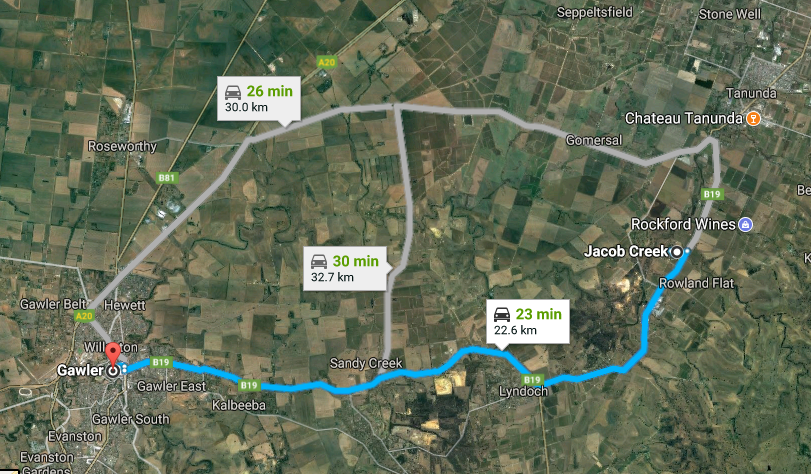
Task: Select the 30 min route via Sandy Creek
Action: (344, 268)
